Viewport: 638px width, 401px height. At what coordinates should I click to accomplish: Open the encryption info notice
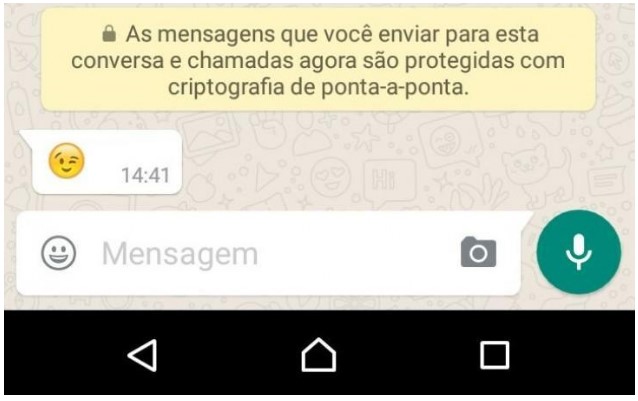318,60
